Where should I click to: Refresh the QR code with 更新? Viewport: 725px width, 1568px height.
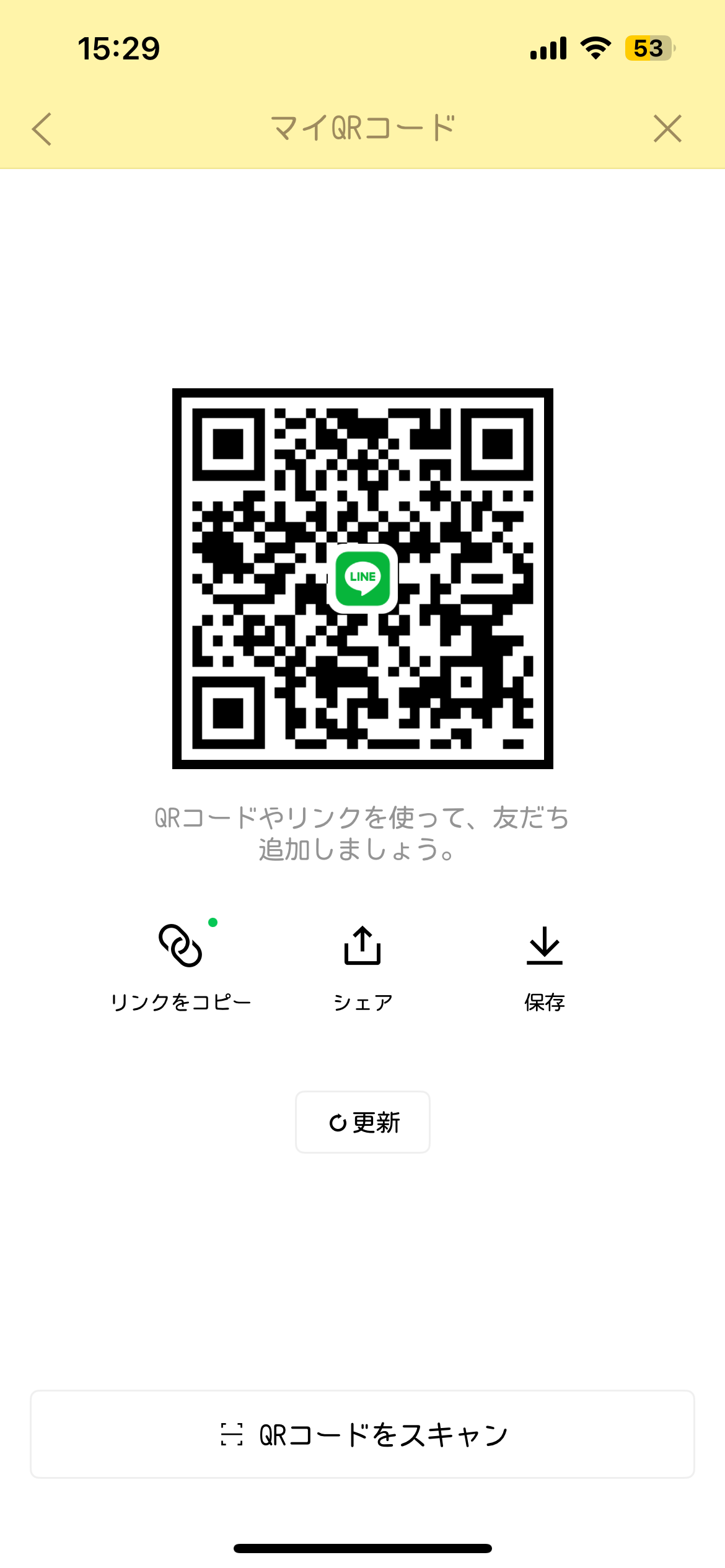(x=362, y=1122)
